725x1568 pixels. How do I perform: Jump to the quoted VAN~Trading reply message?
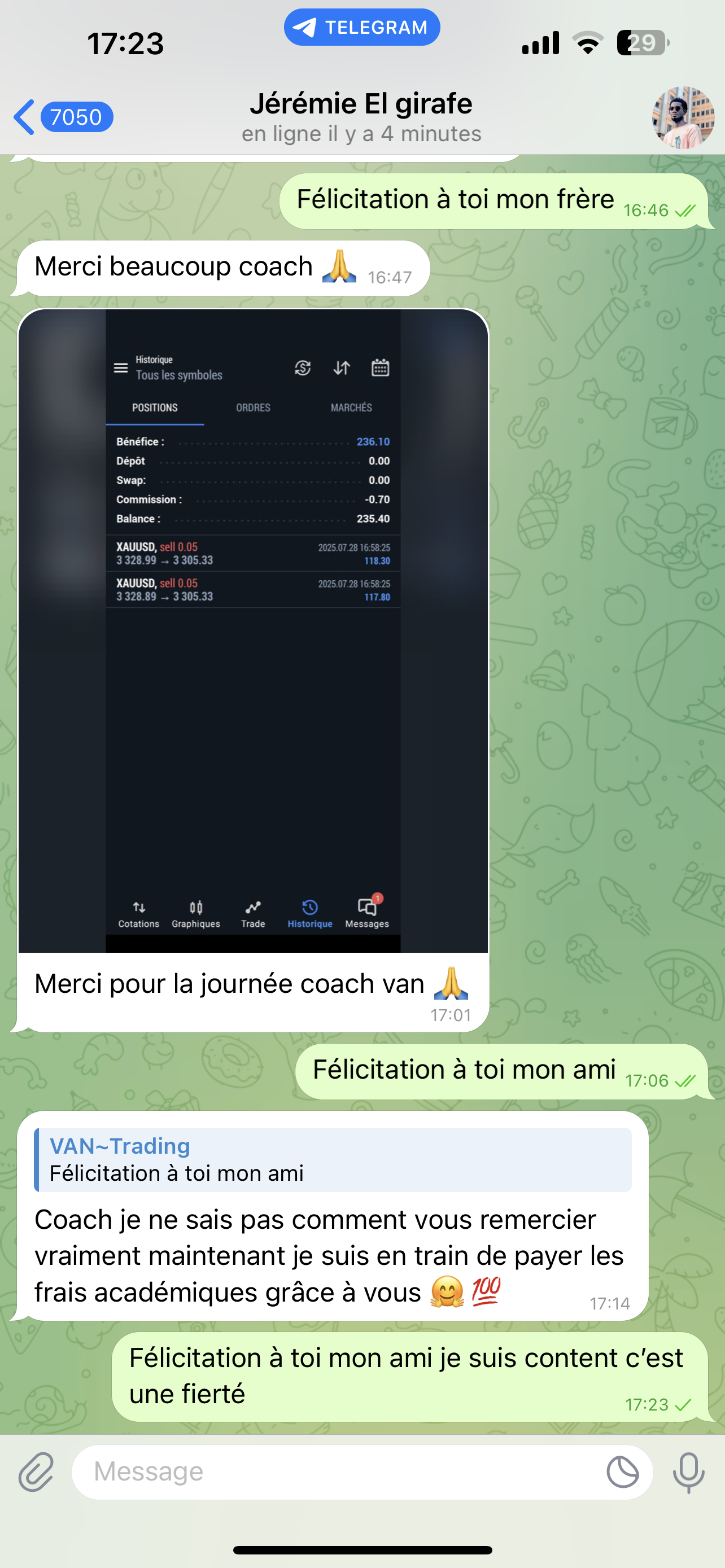pyautogui.click(x=333, y=1159)
